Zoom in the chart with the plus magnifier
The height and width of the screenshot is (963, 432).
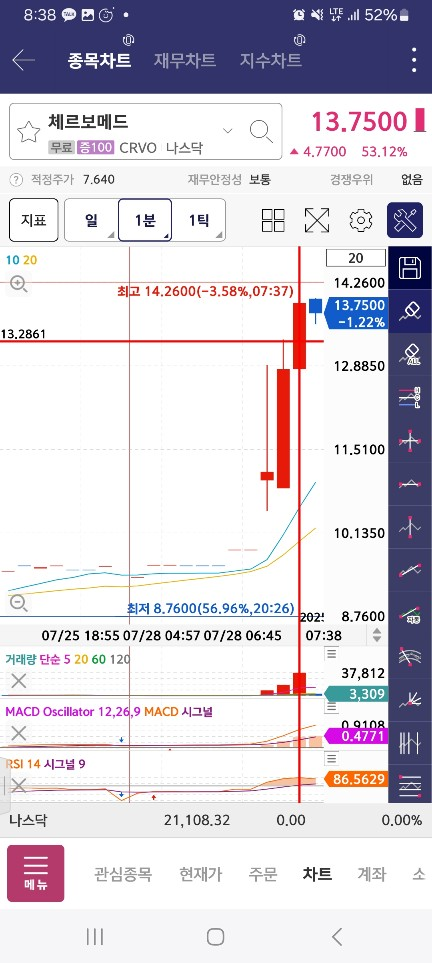(x=18, y=284)
